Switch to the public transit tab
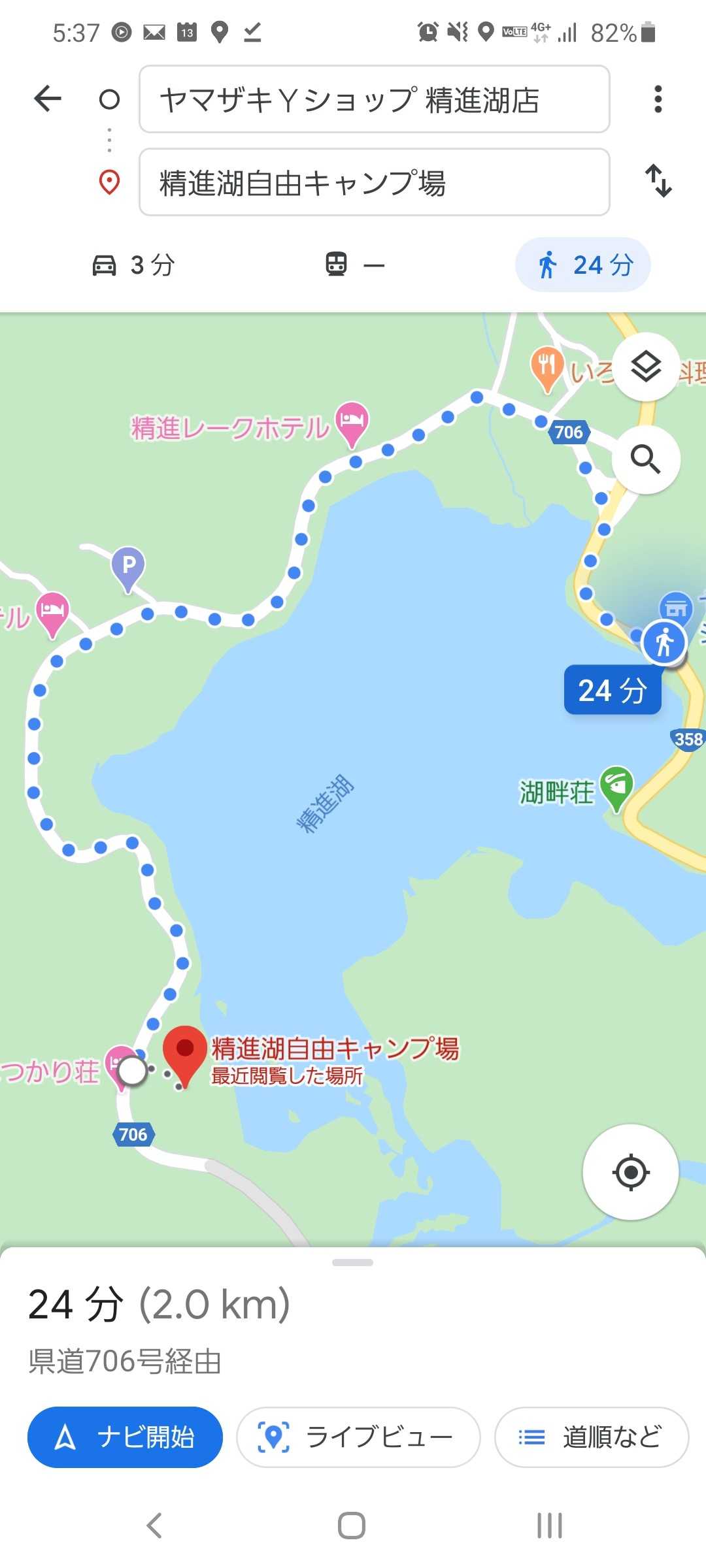706x1568 pixels. [355, 265]
